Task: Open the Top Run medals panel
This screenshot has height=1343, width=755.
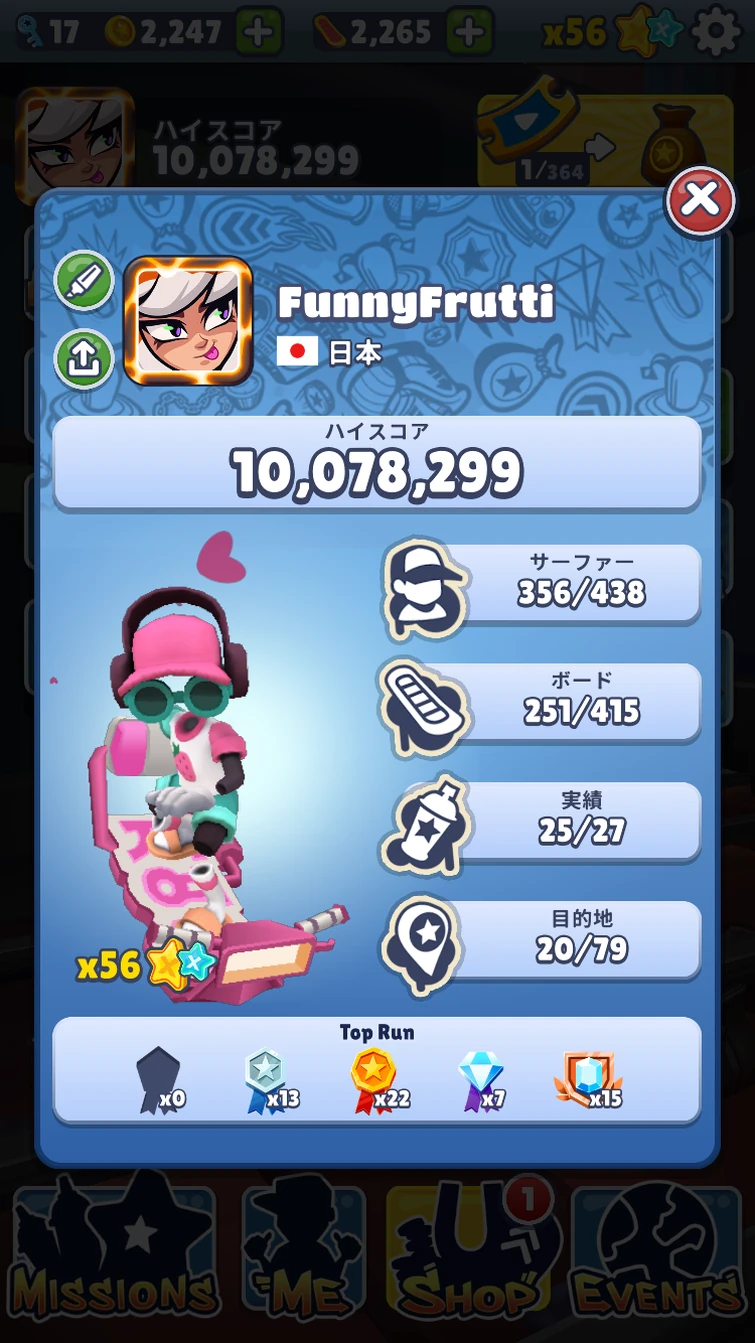Action: click(x=377, y=1070)
